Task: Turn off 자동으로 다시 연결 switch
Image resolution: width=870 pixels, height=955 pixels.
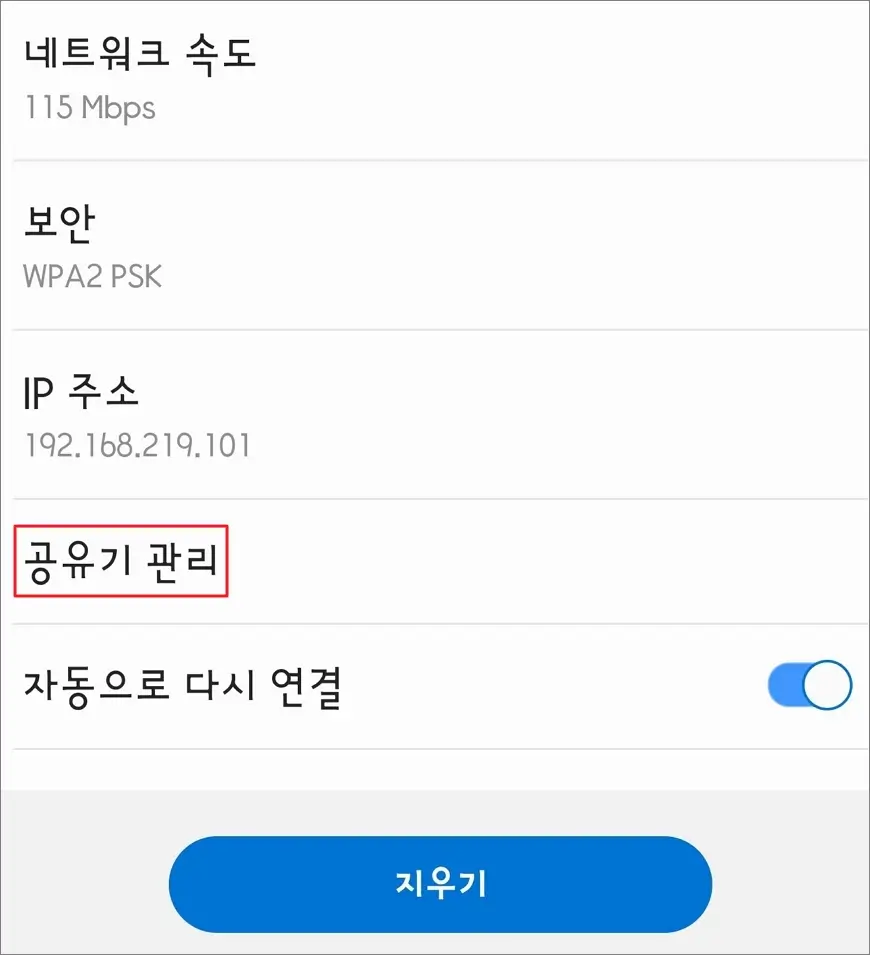Action: click(x=809, y=686)
